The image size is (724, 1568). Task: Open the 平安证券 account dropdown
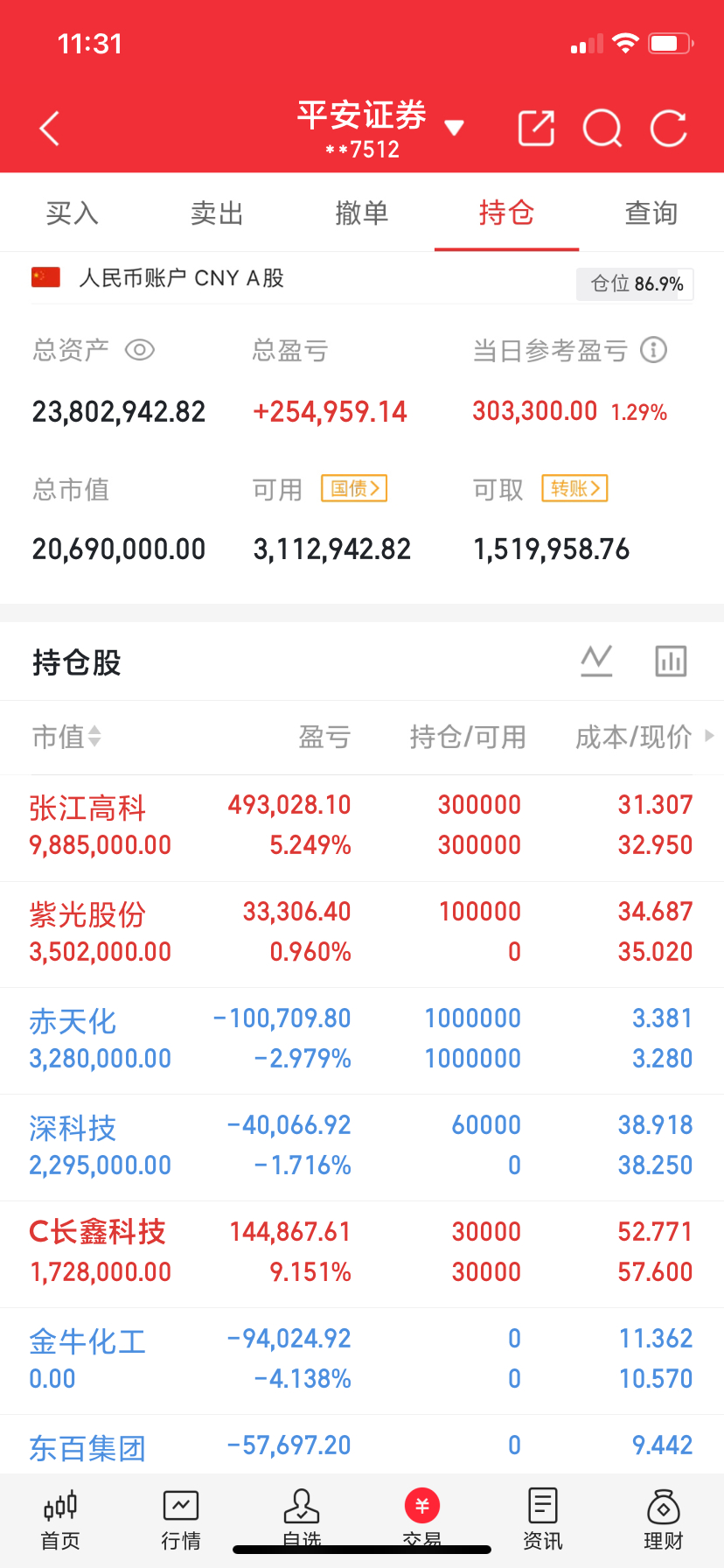point(379,129)
